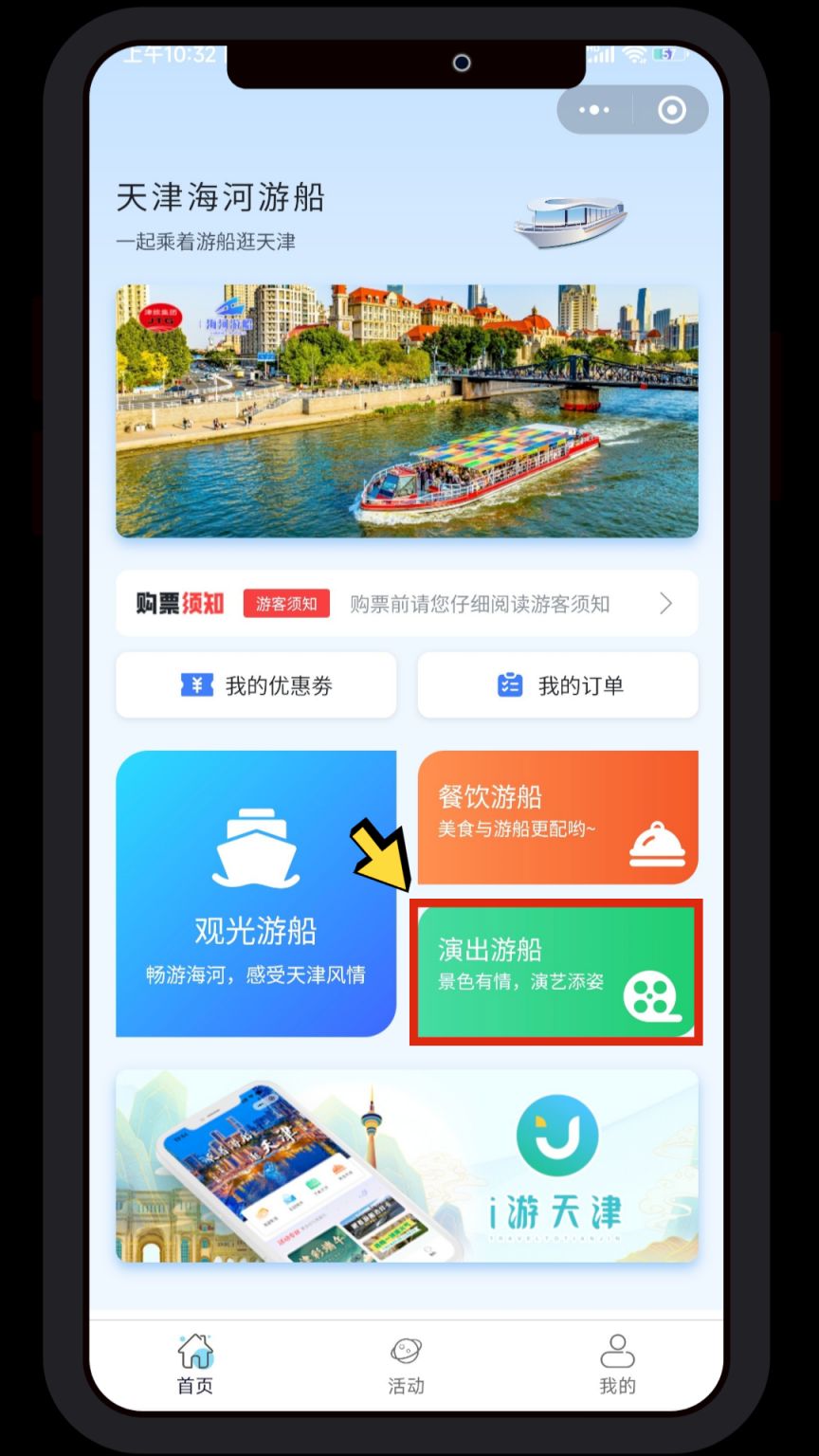Open the i游天津 promotional banner
Screen dimensions: 819x1456
click(x=407, y=1166)
